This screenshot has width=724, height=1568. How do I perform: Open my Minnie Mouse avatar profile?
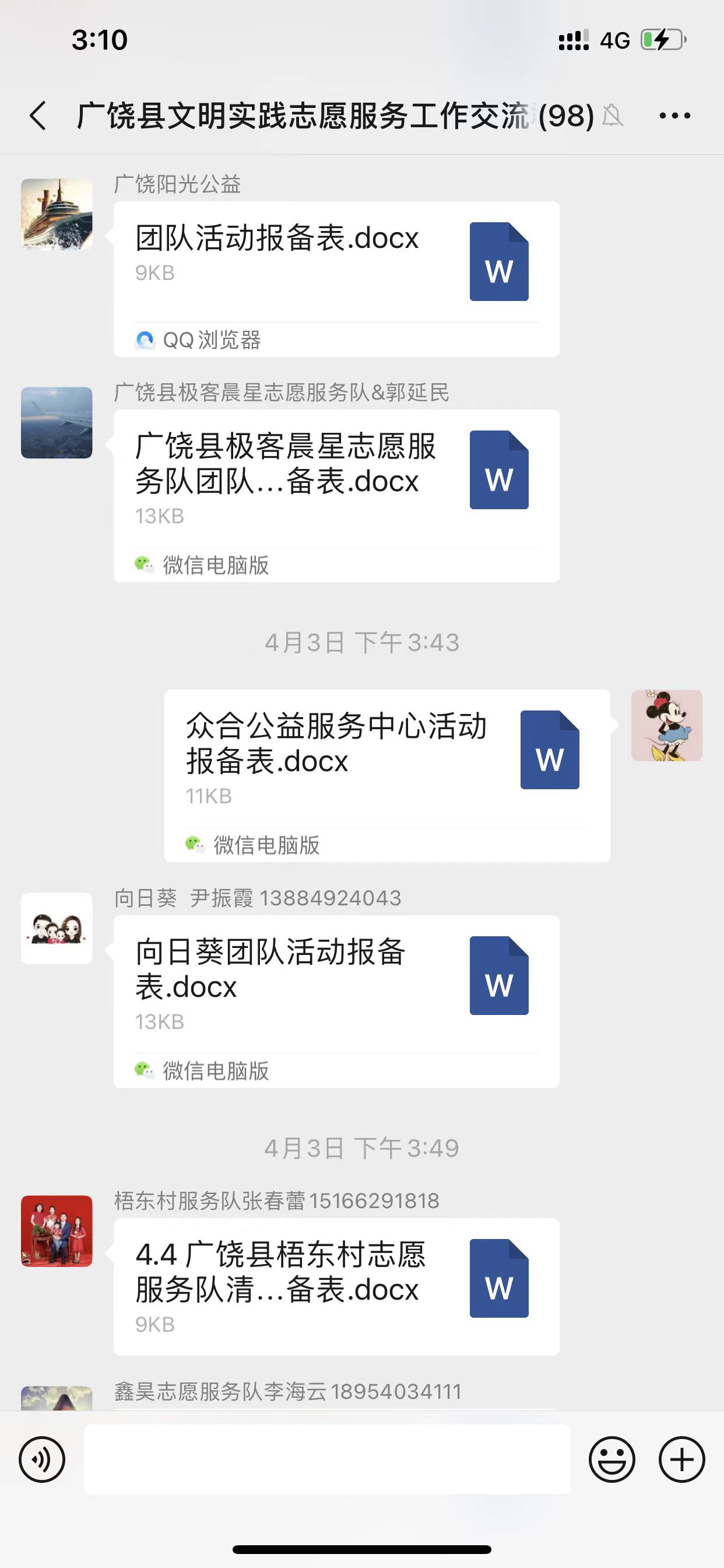(667, 726)
